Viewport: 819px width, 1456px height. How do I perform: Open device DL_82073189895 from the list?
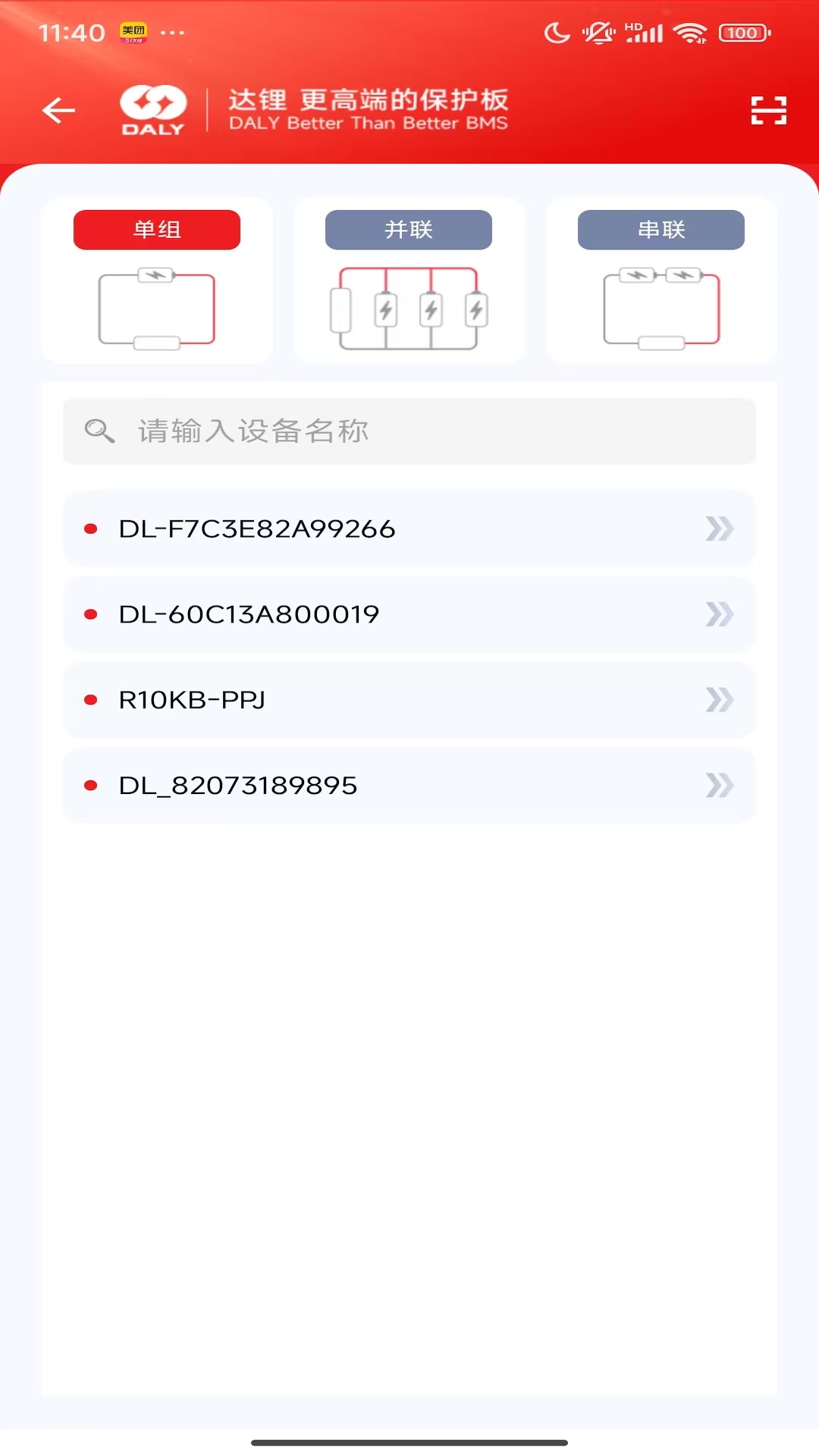[x=409, y=785]
